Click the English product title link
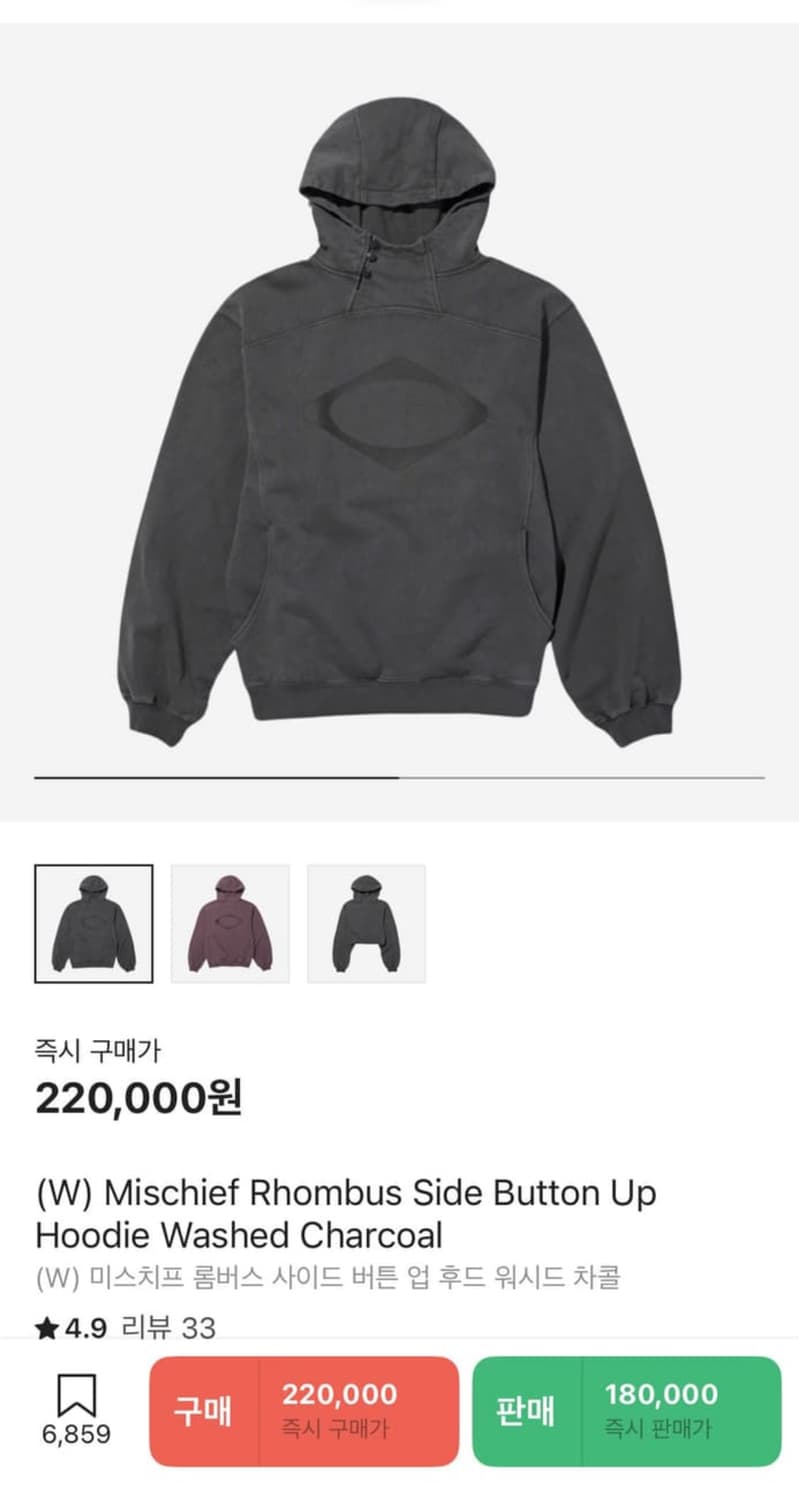799x1500 pixels. (344, 1213)
